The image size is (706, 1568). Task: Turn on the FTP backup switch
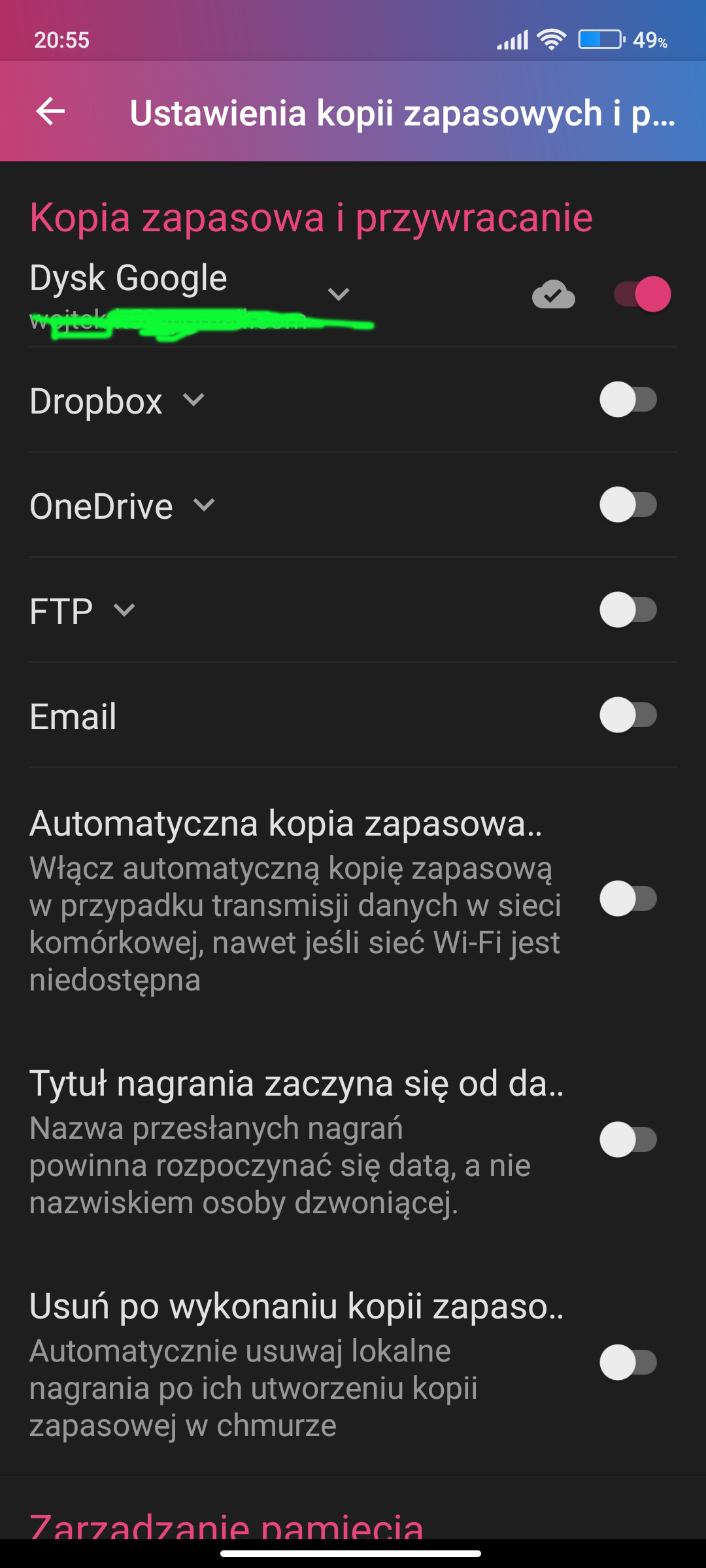click(628, 610)
